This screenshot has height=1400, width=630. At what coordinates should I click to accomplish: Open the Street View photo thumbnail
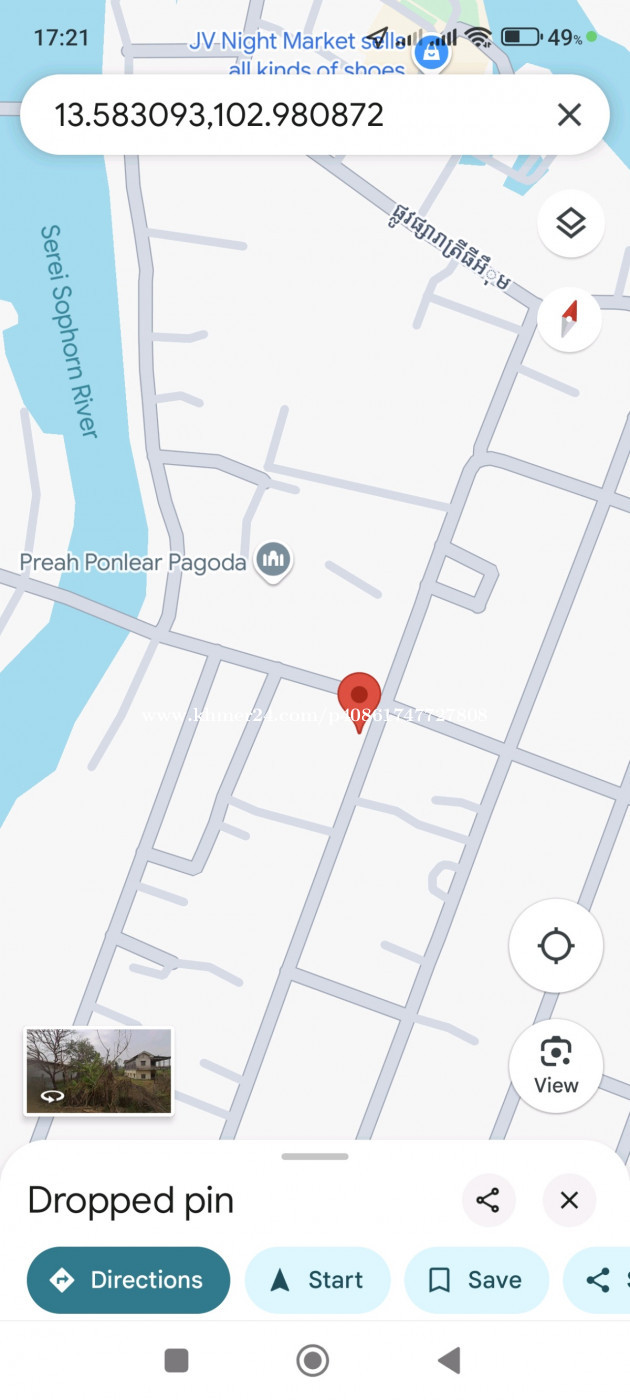pyautogui.click(x=99, y=1071)
